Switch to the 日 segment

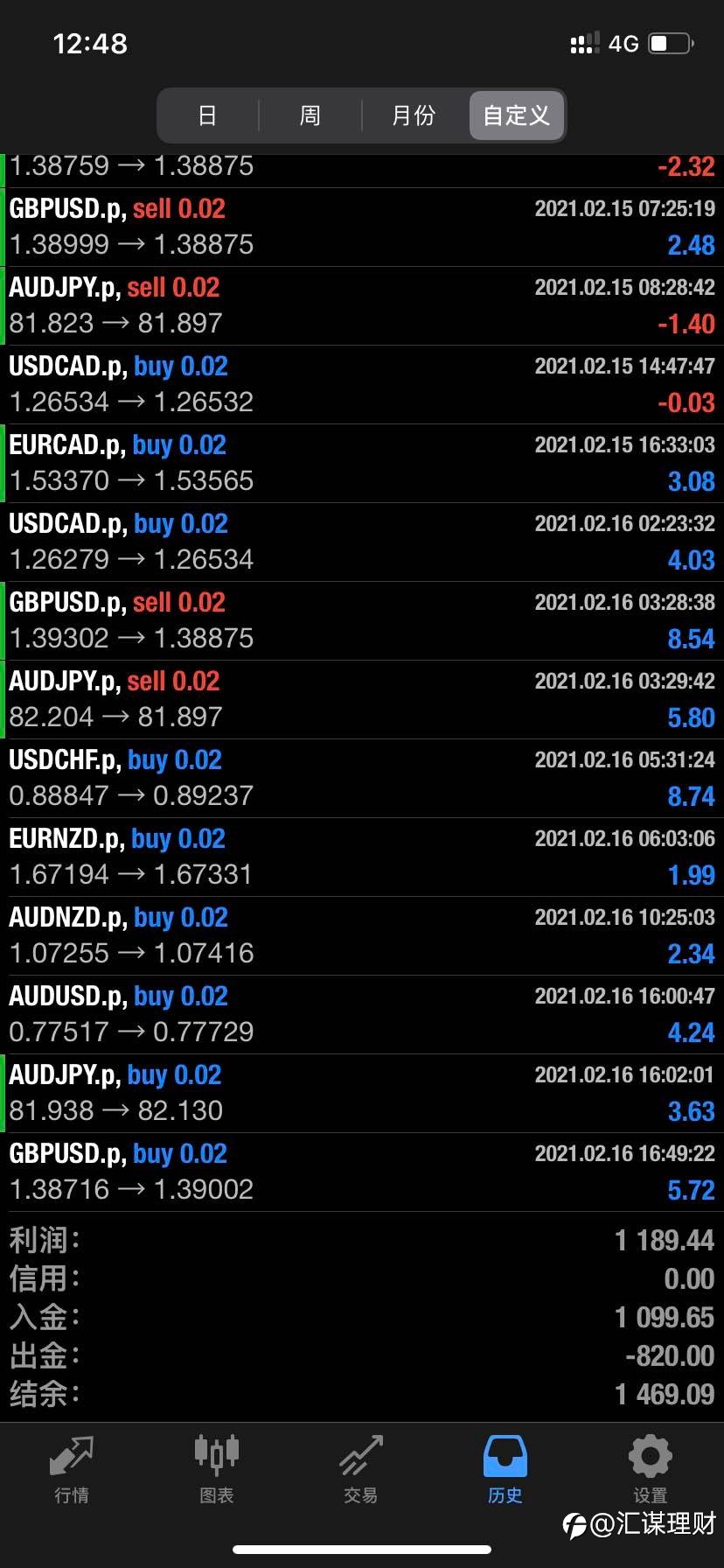pyautogui.click(x=208, y=115)
